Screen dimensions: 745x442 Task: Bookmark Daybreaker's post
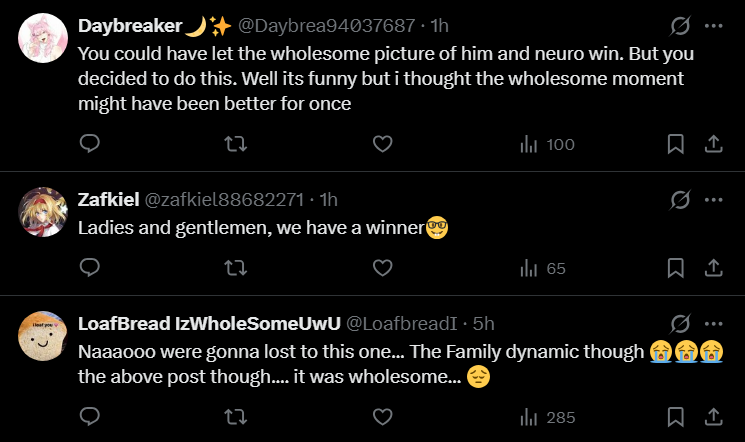(675, 144)
